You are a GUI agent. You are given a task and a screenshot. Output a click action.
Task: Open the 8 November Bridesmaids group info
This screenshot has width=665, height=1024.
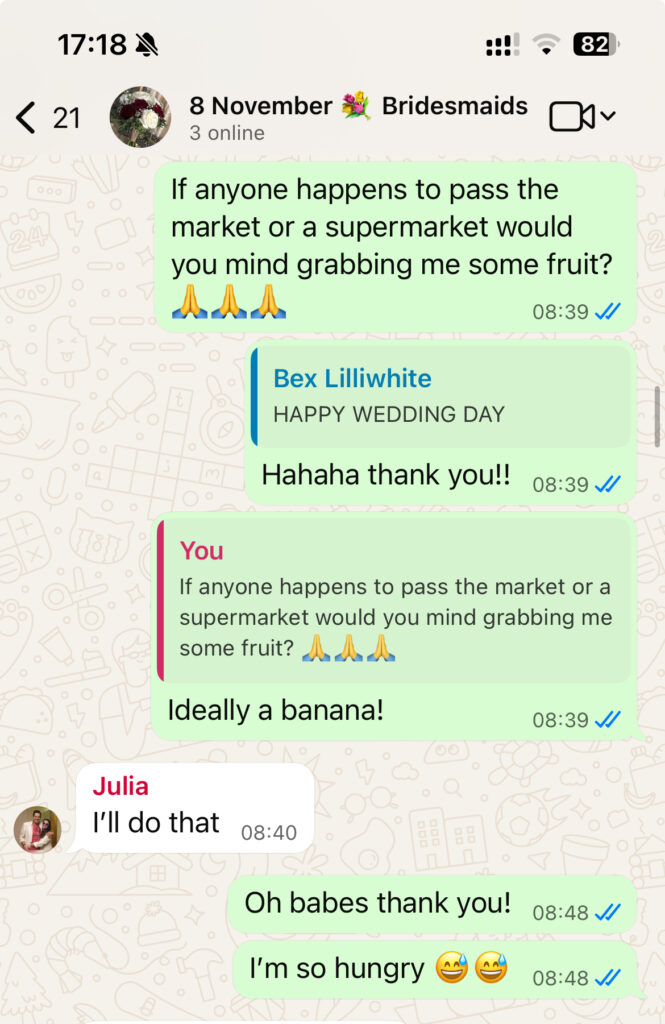358,117
